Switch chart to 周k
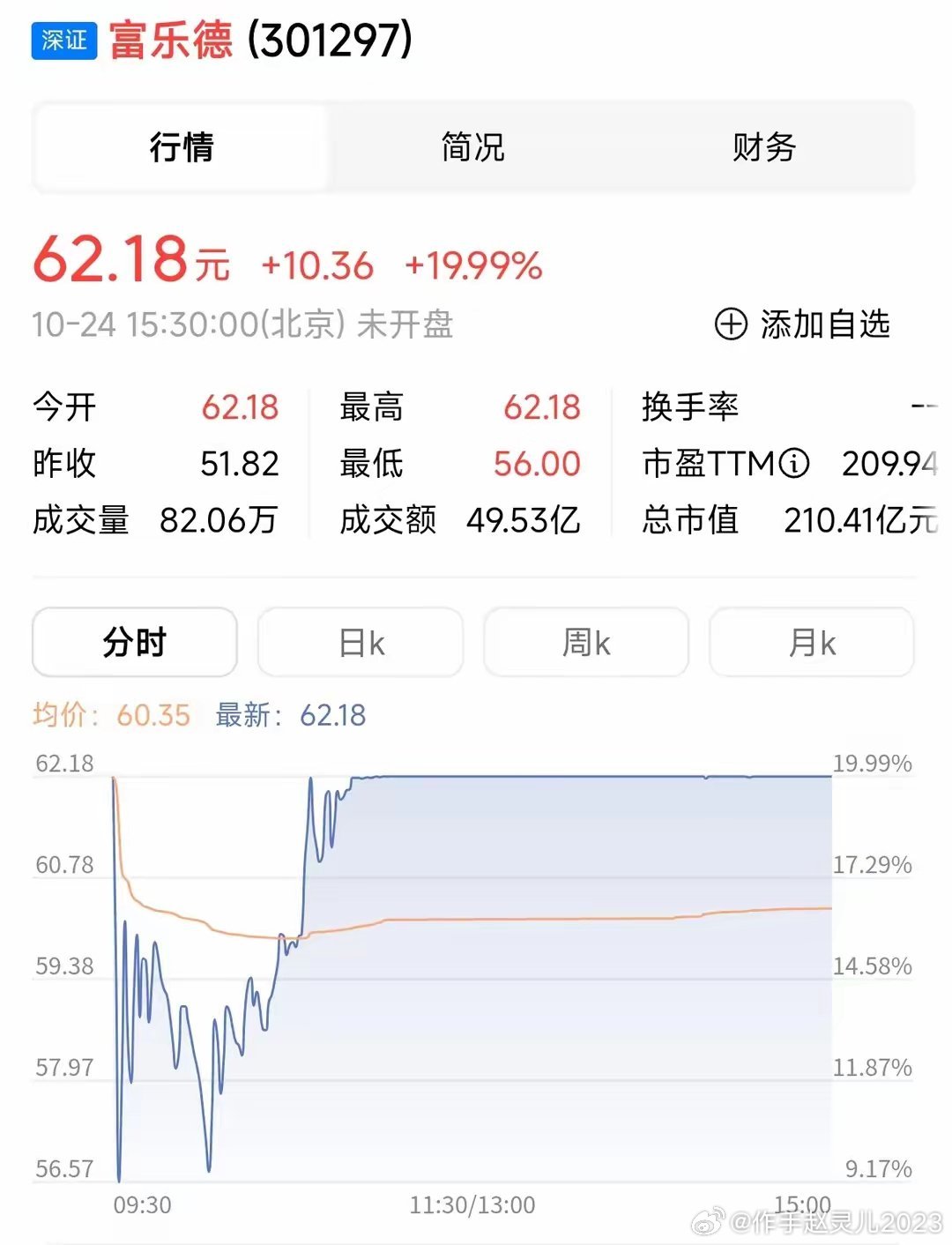The width and height of the screenshot is (952, 1245). [586, 643]
